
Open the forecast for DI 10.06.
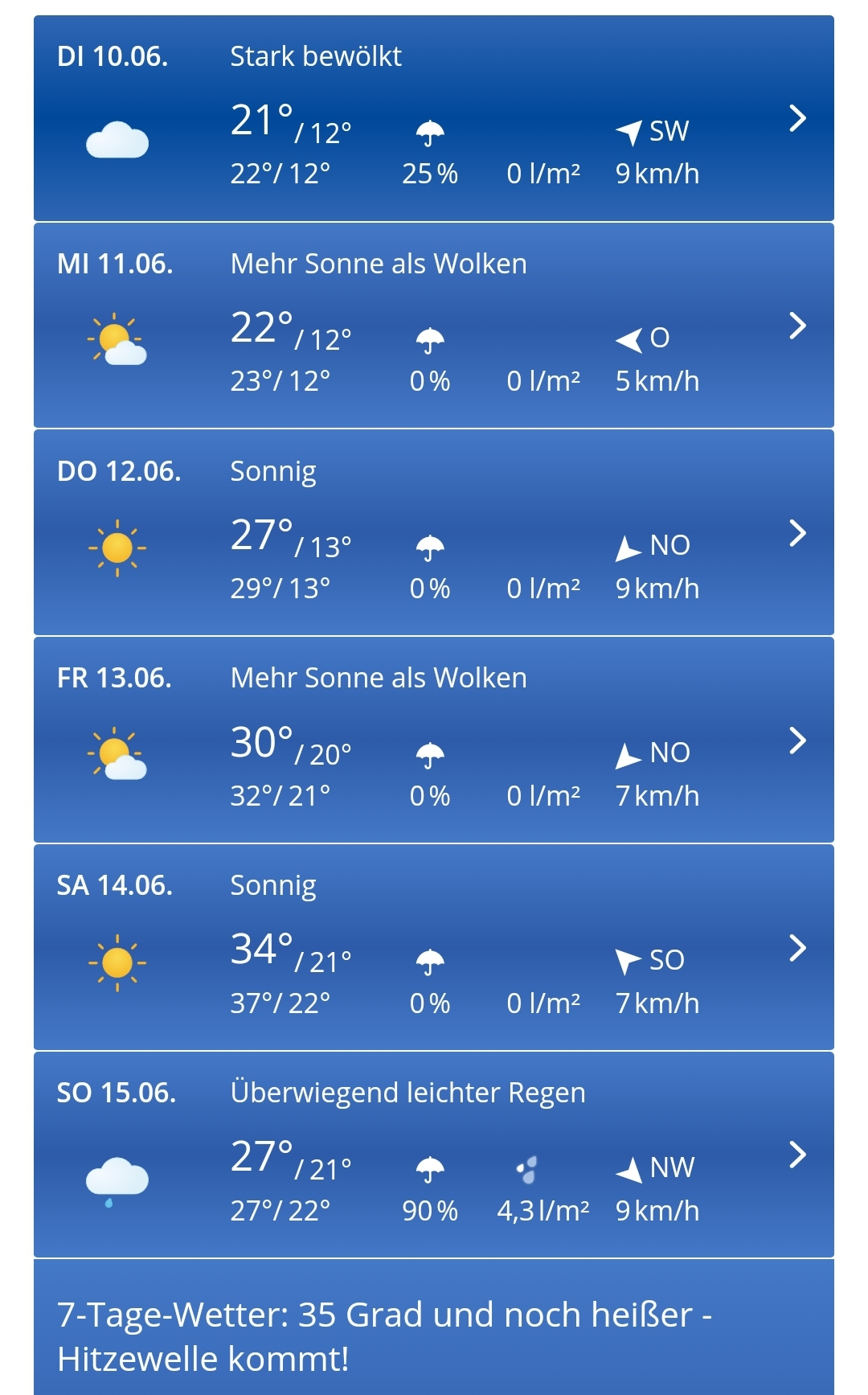tap(796, 118)
